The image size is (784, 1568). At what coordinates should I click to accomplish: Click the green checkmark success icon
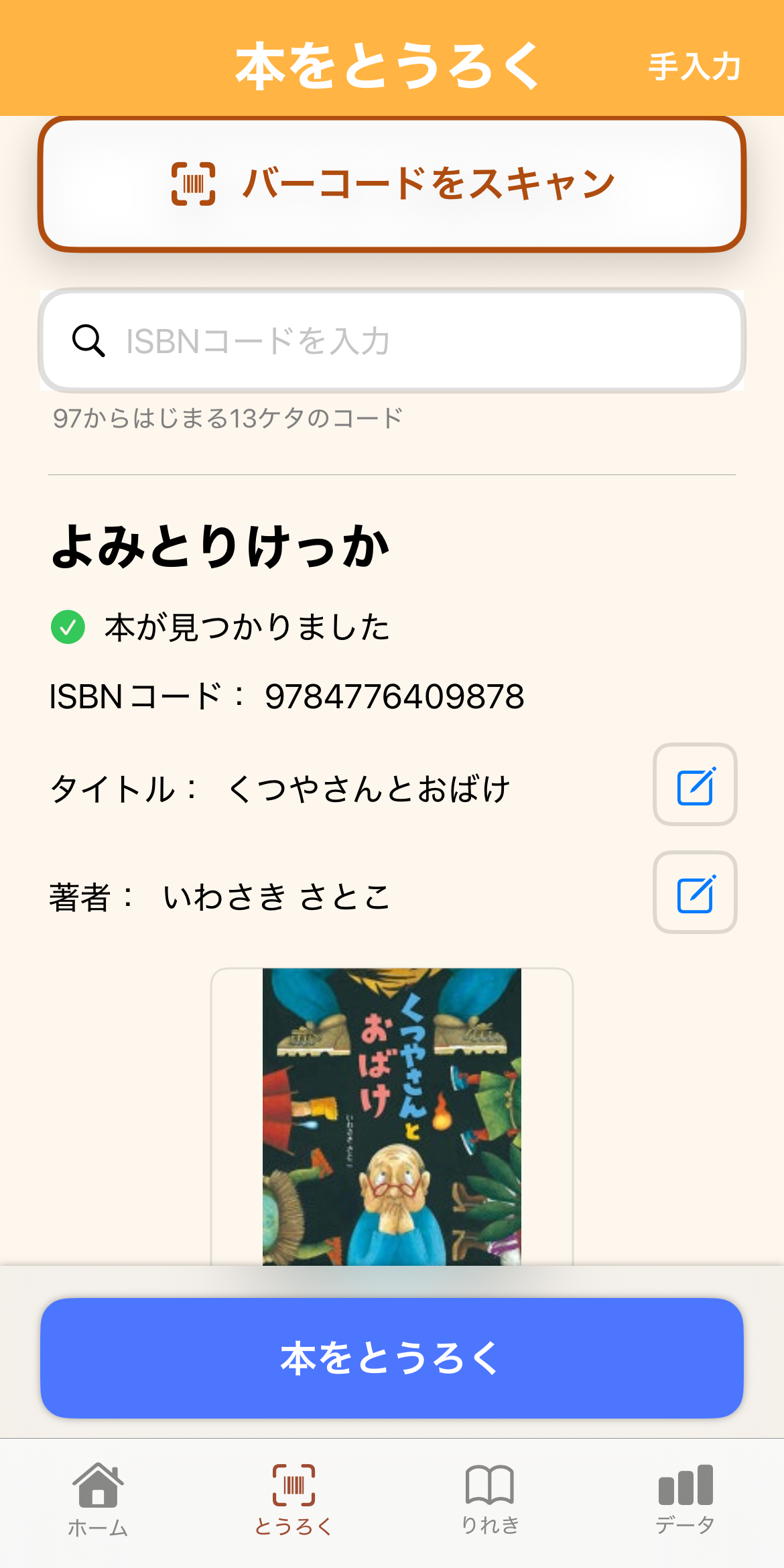(x=69, y=627)
